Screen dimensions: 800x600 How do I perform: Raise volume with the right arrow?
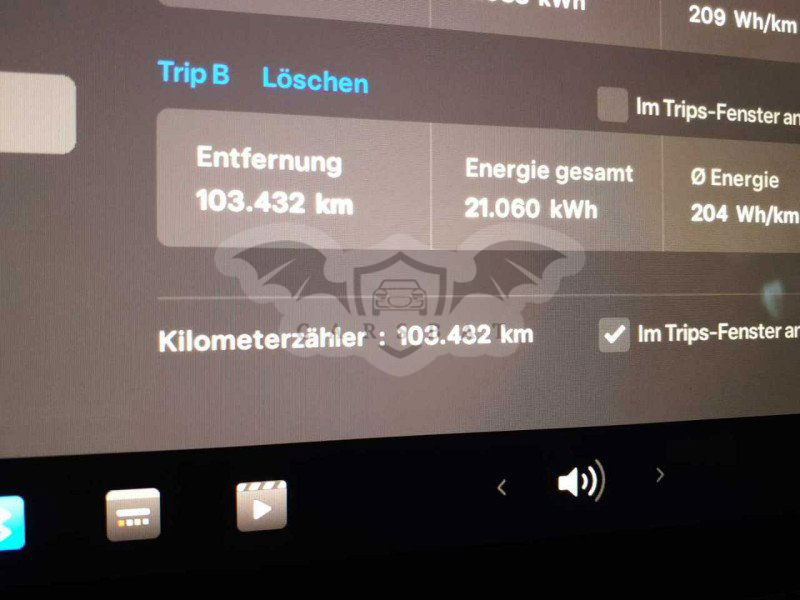[659, 475]
